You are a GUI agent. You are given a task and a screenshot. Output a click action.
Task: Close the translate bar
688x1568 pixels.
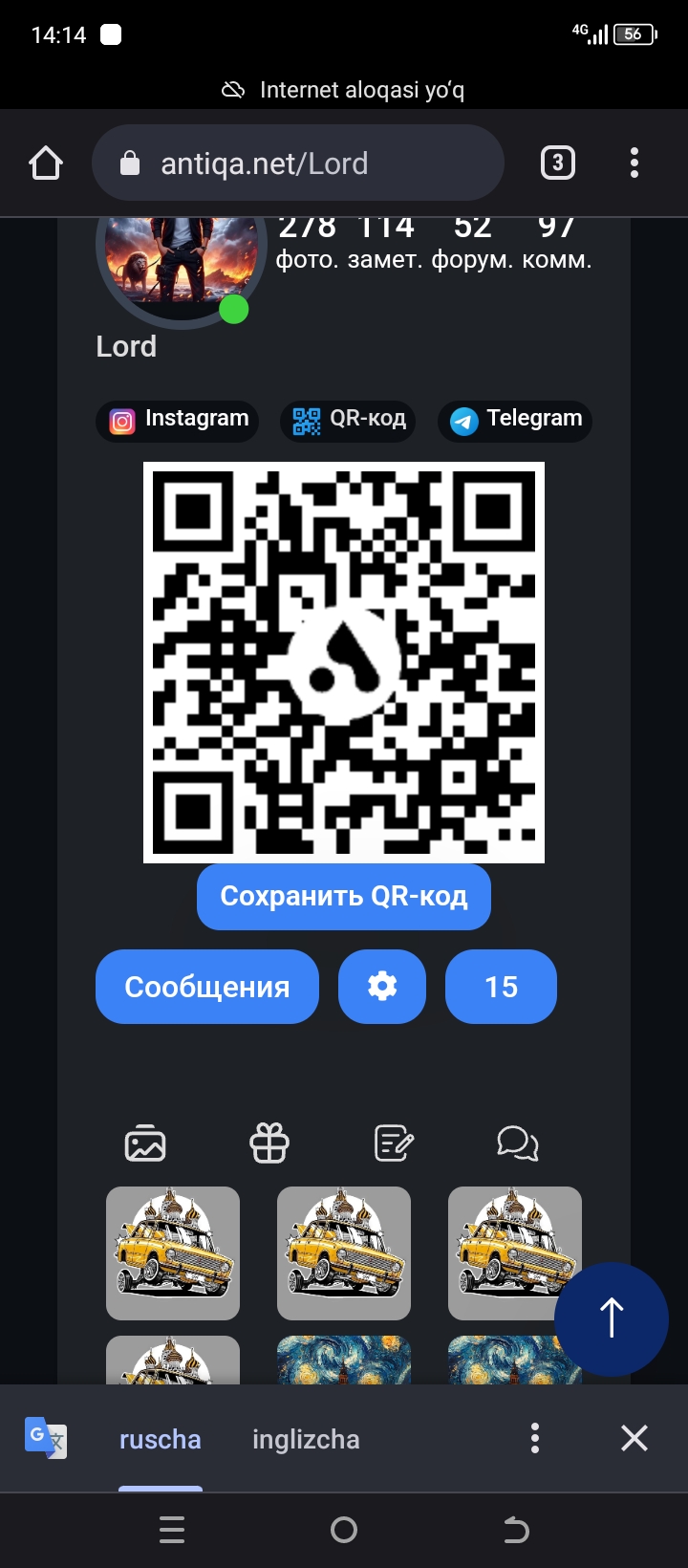tap(634, 1438)
